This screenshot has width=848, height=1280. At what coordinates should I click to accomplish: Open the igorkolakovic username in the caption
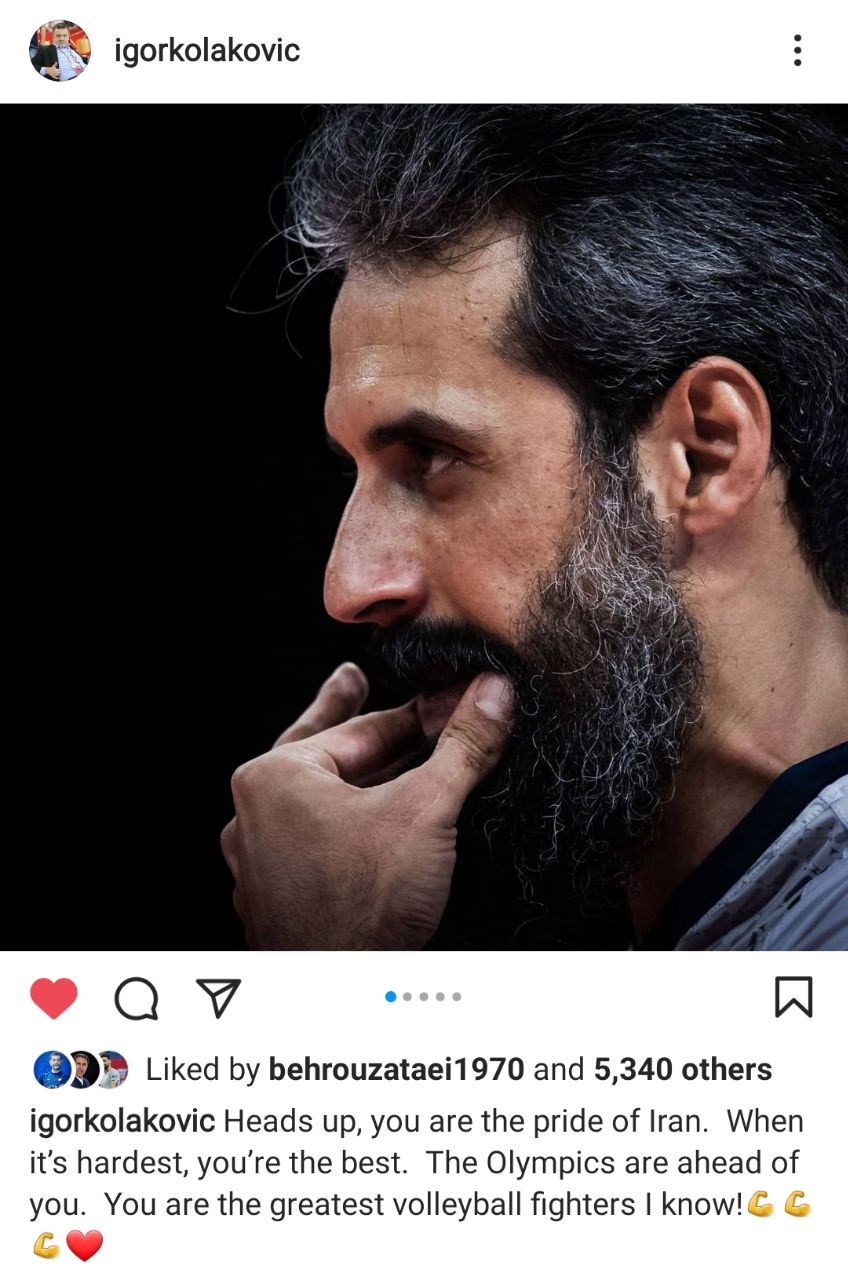[122, 1121]
